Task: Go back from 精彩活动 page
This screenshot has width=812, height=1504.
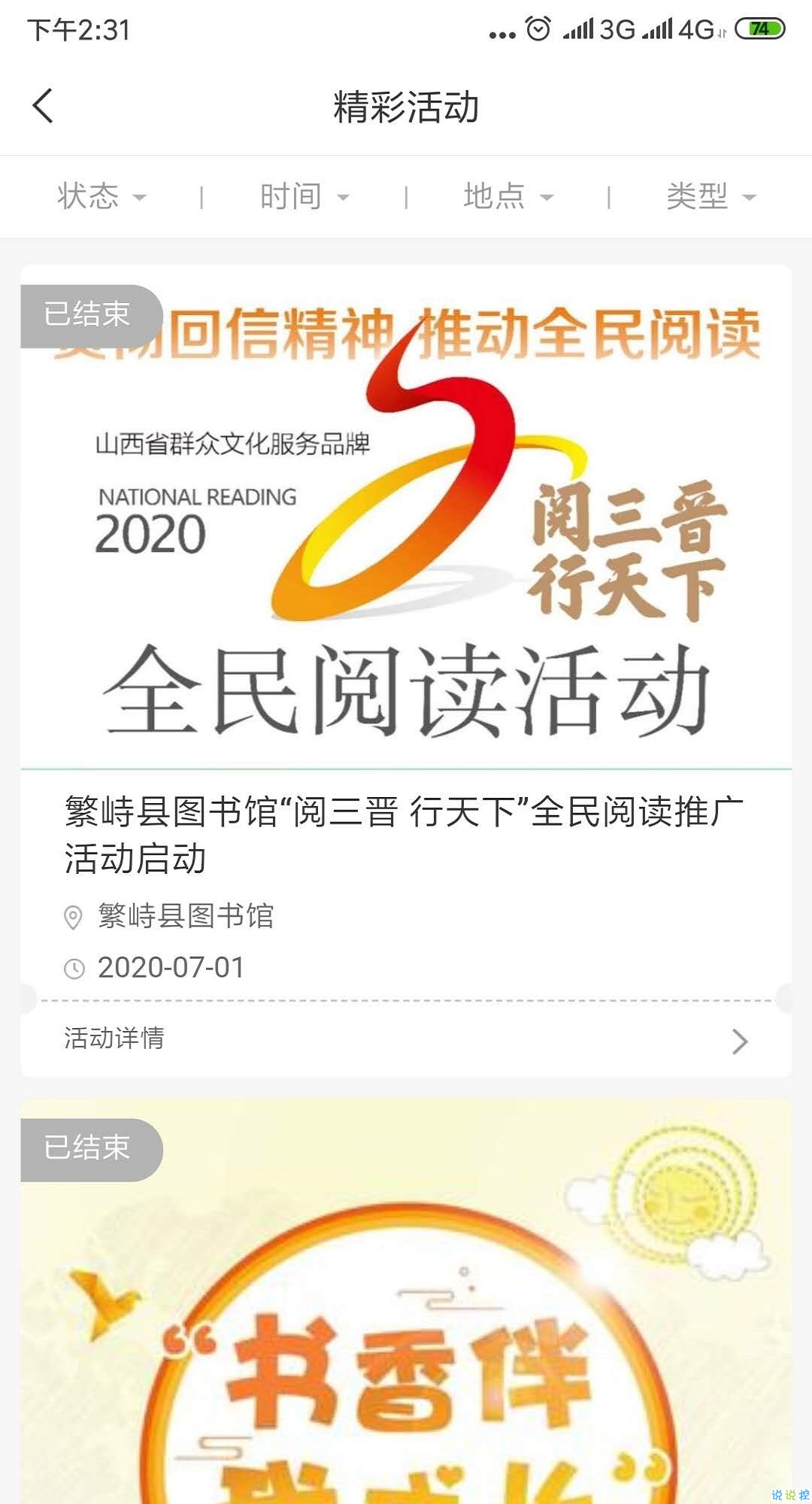Action: (43, 105)
